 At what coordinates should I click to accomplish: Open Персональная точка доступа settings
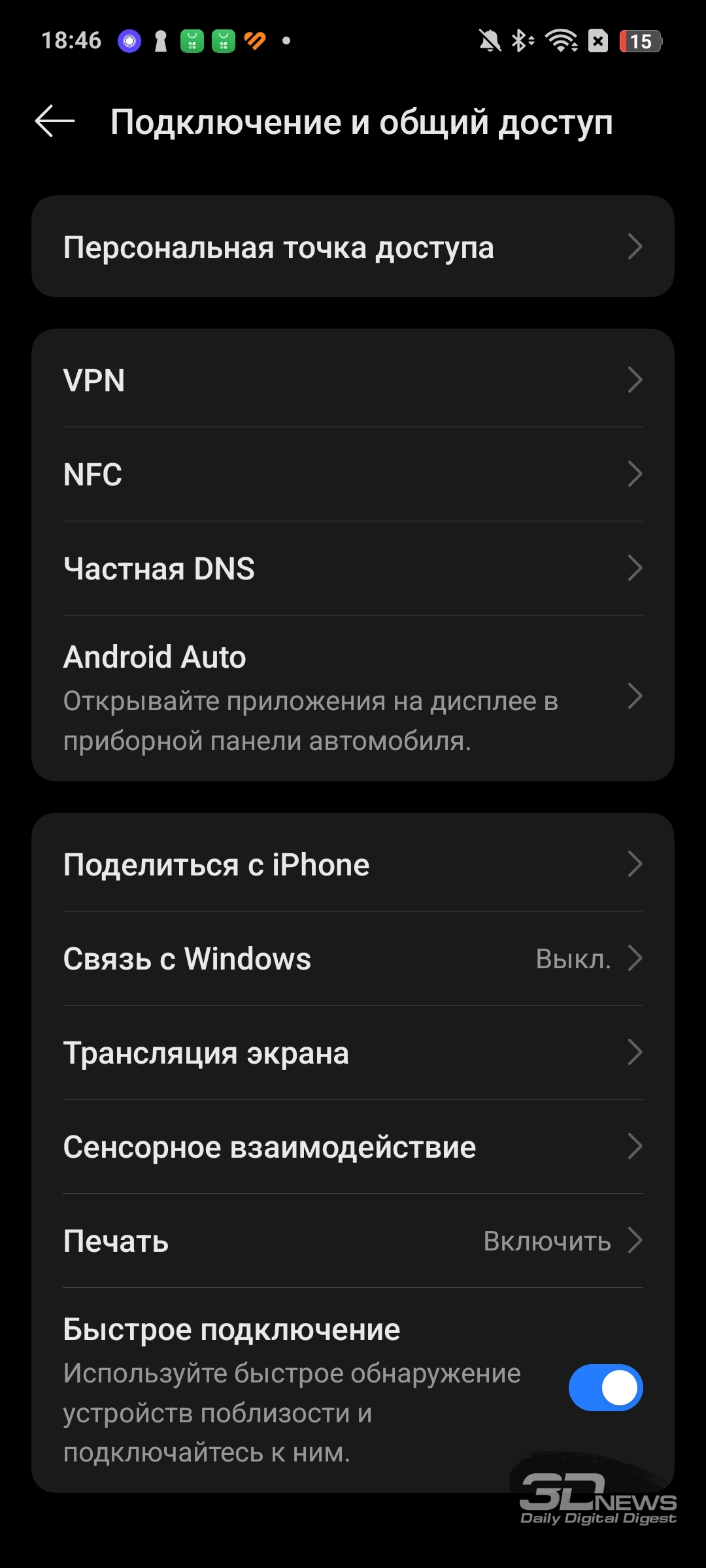(353, 247)
